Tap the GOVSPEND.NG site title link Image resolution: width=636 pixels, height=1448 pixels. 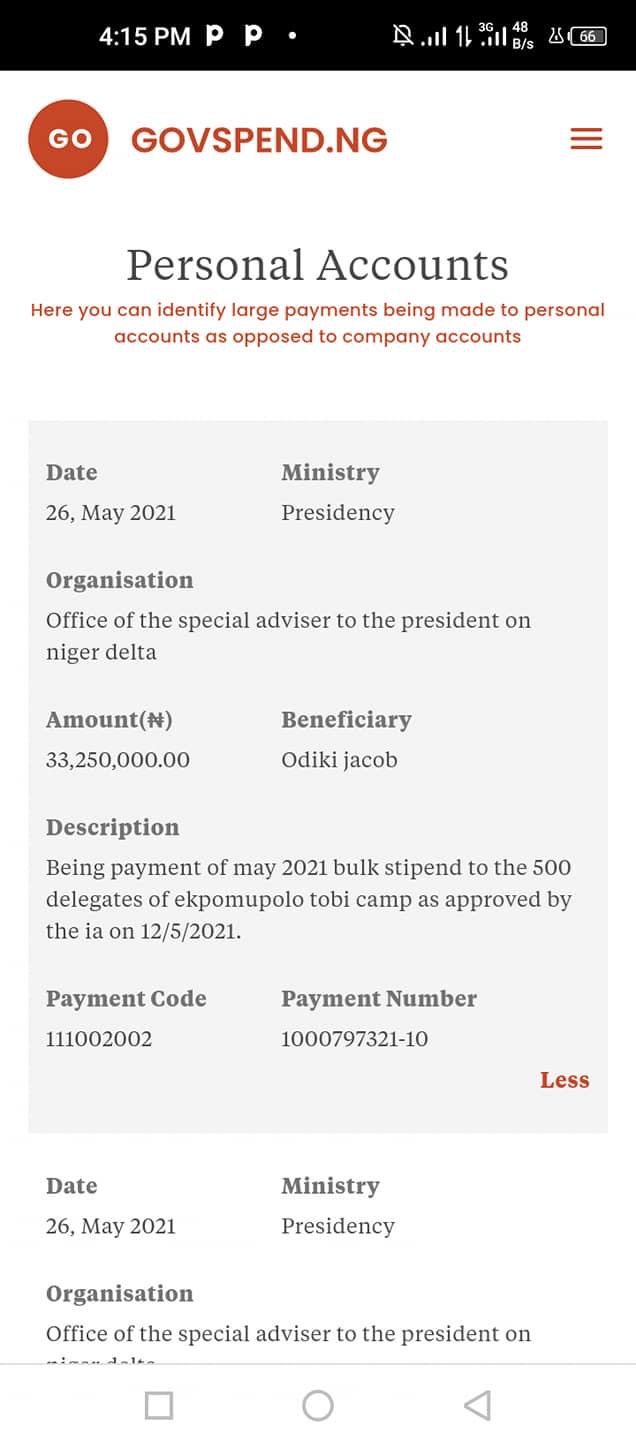(x=259, y=140)
